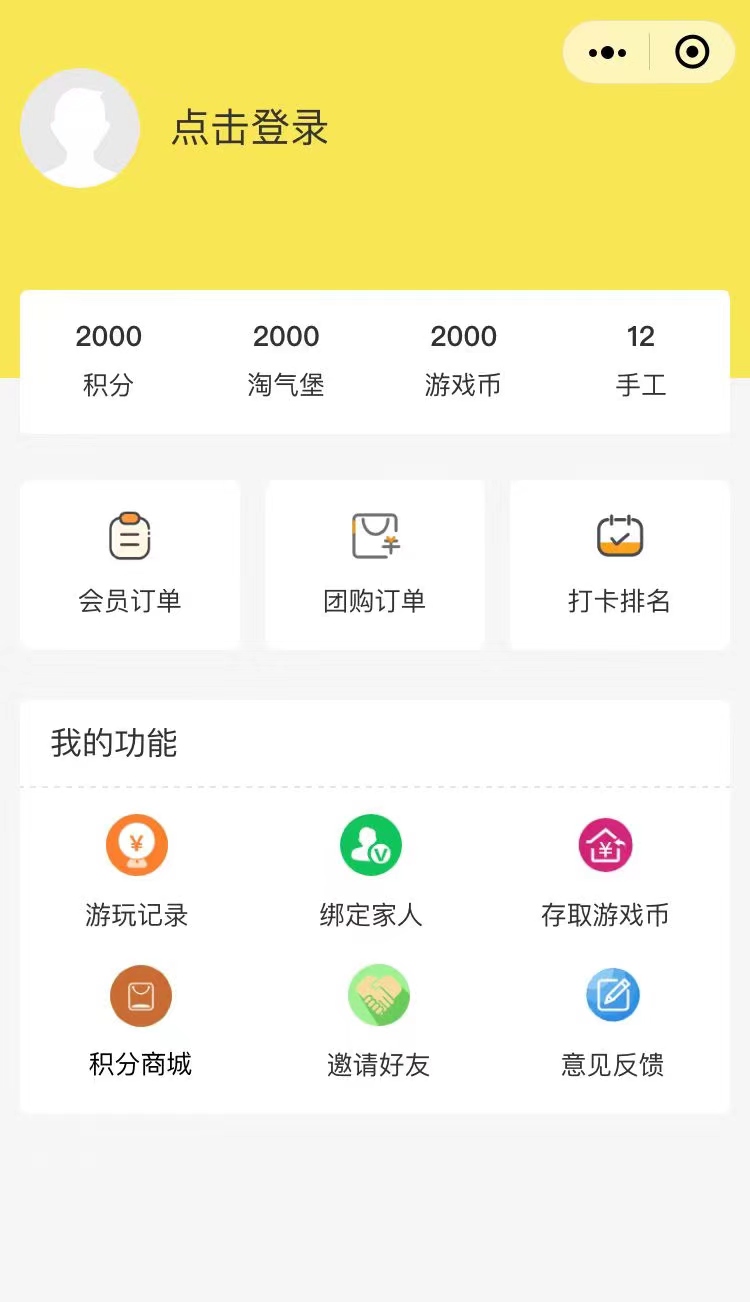Select the 我的功能 section header
This screenshot has width=750, height=1302.
coord(111,744)
